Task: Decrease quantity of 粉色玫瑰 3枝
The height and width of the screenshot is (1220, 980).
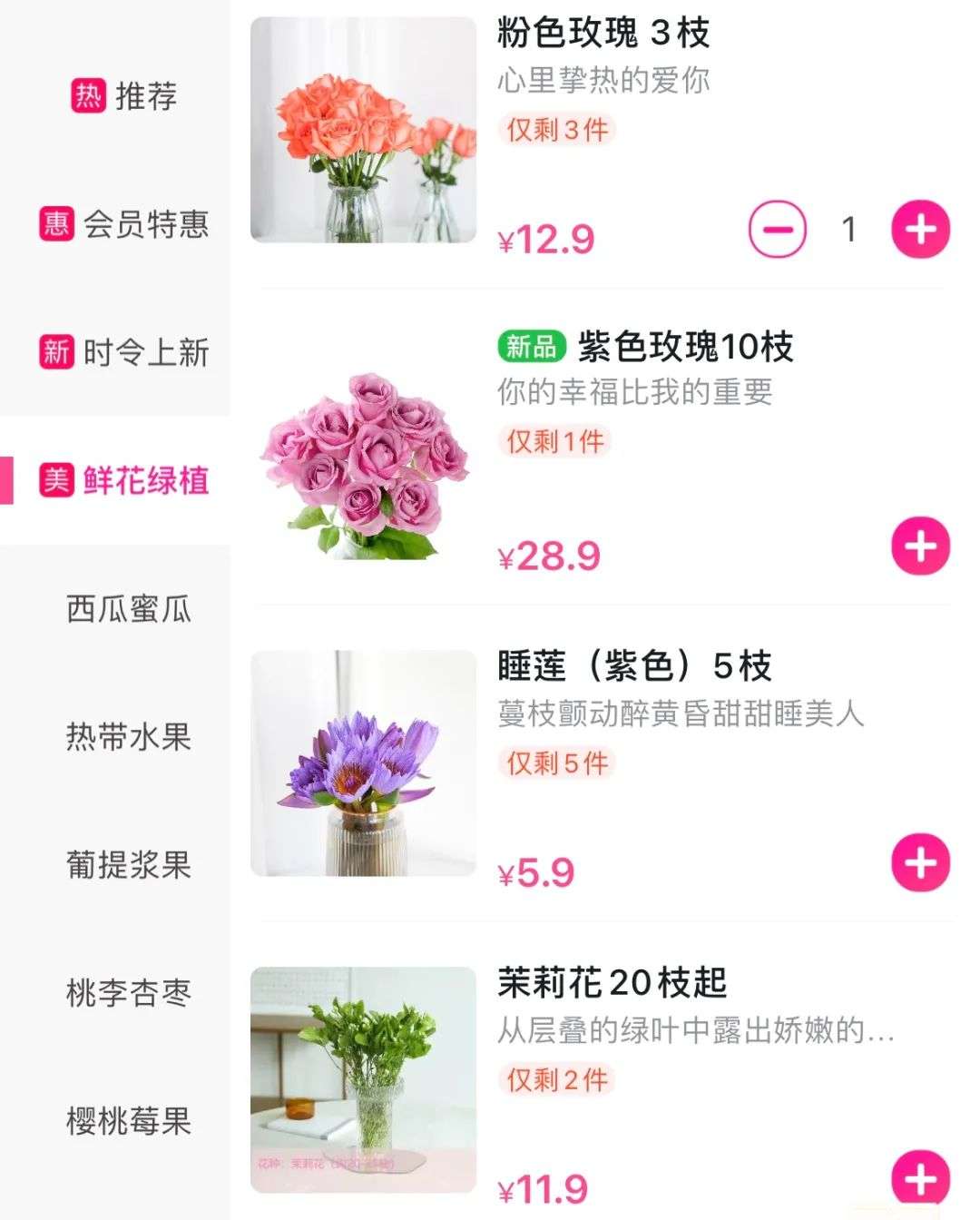Action: 777,230
